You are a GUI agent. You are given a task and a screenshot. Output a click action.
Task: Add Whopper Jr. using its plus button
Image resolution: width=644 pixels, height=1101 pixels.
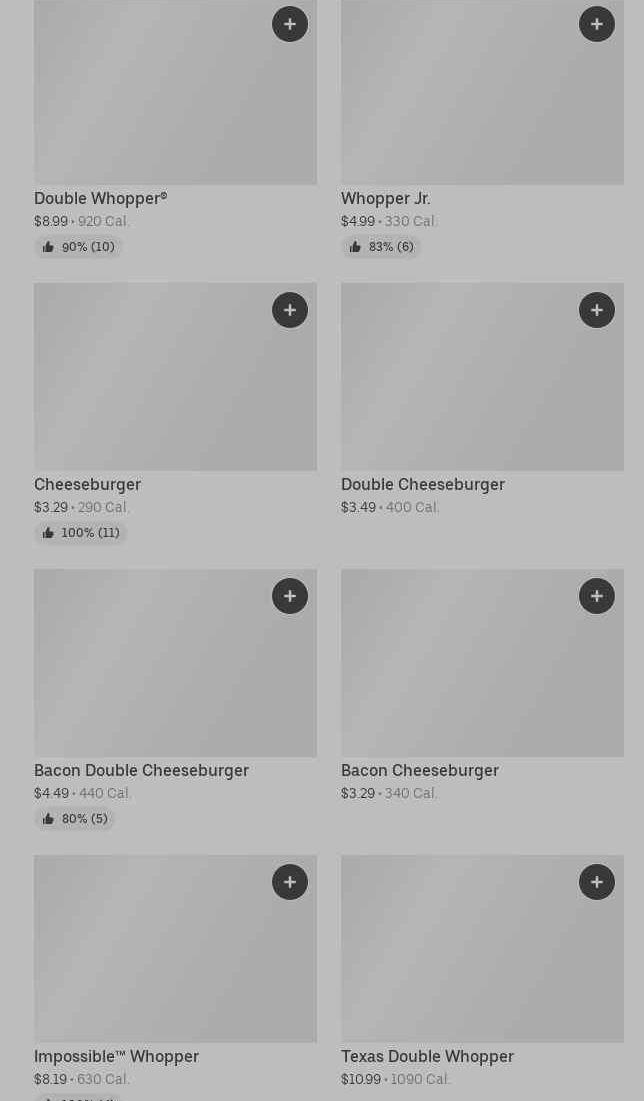597,24
